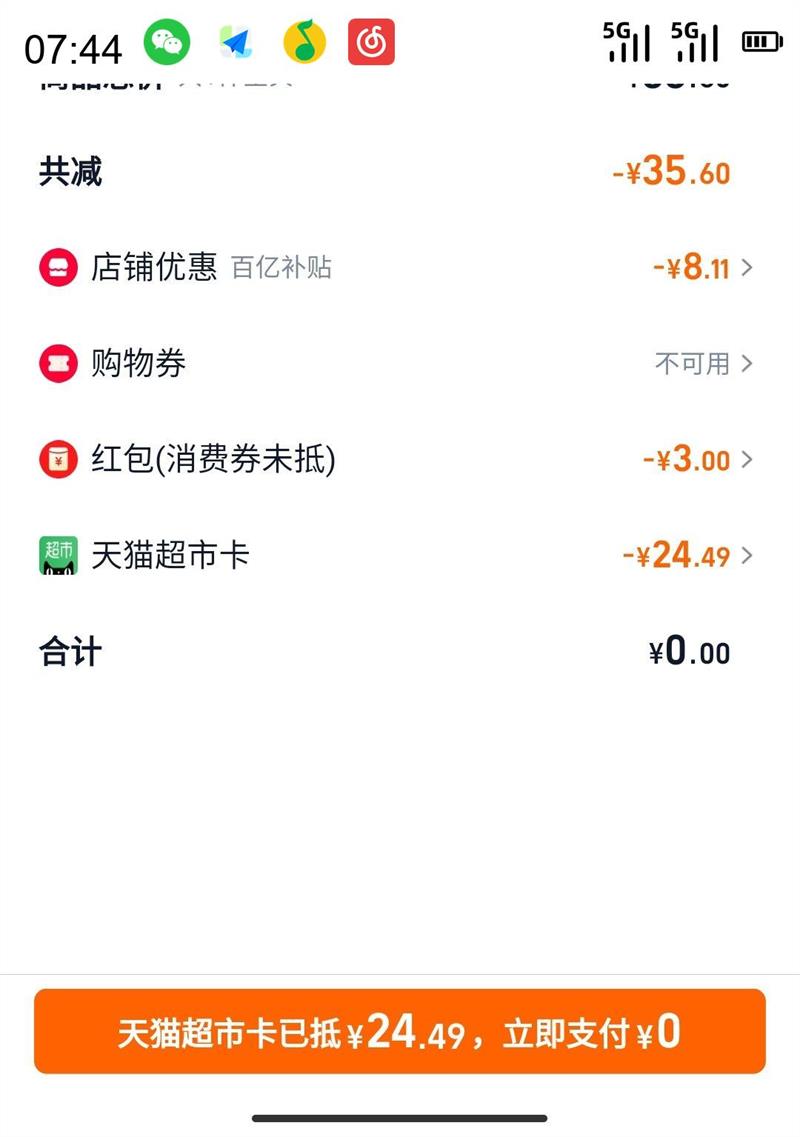Open the 购物券 coupon row

pos(400,364)
